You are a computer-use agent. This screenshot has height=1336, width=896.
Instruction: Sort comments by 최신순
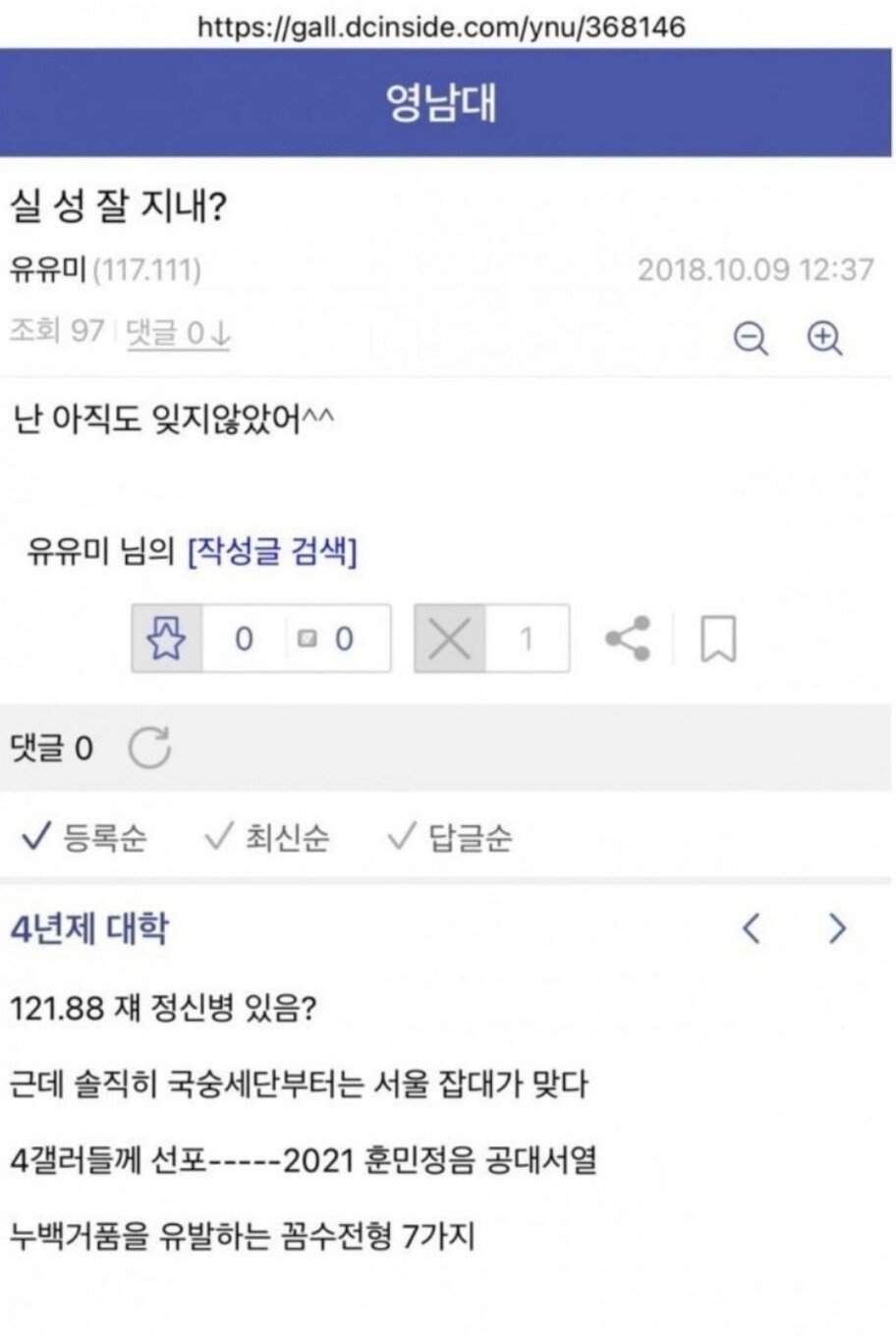point(267,838)
